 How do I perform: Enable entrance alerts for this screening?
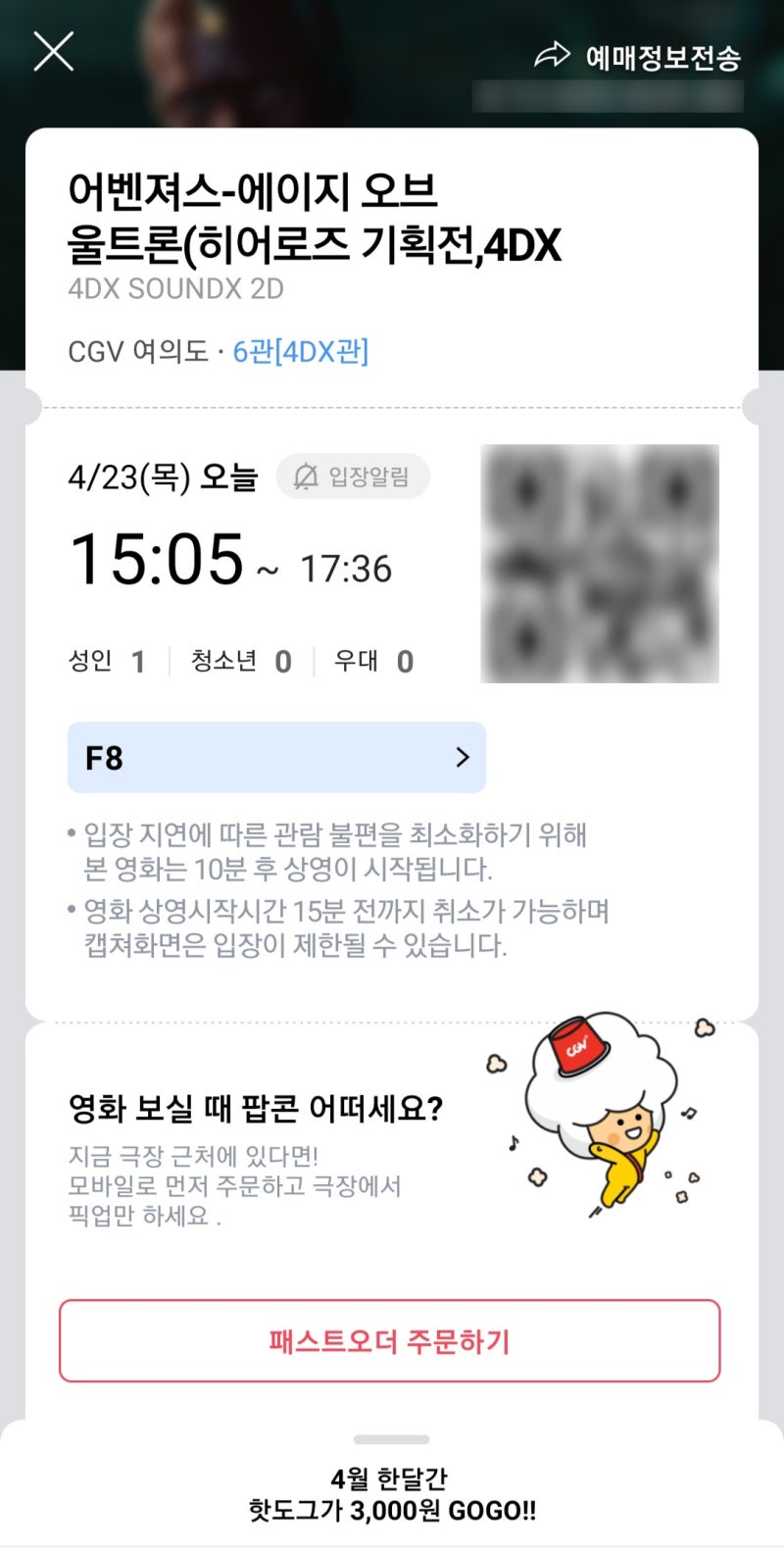(353, 474)
